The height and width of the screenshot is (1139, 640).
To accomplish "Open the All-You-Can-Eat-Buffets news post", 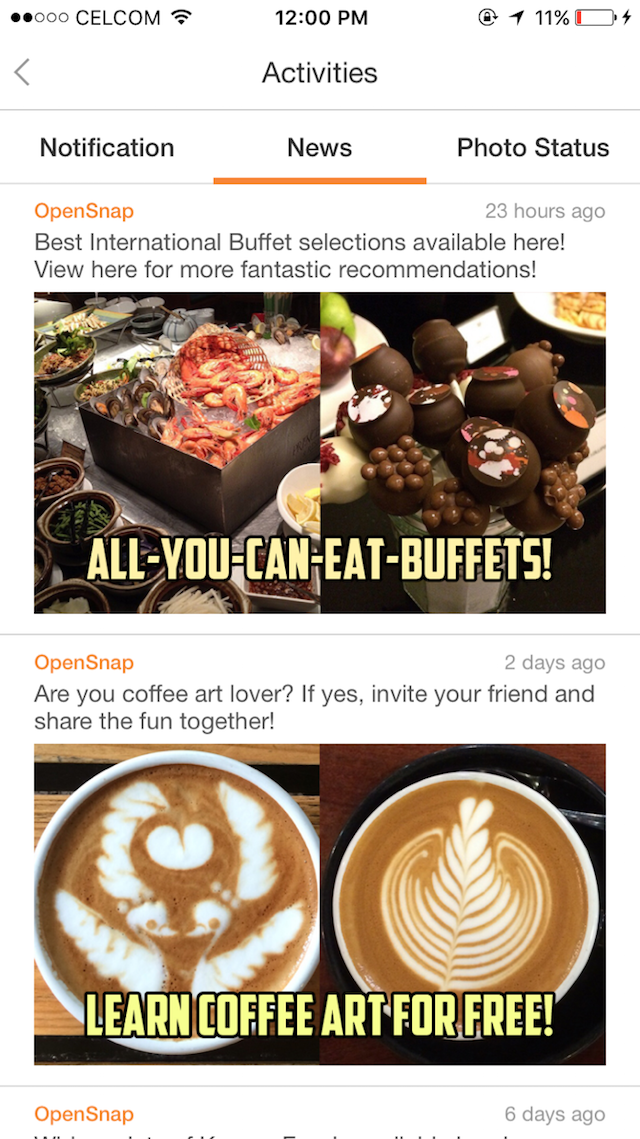I will coord(320,452).
